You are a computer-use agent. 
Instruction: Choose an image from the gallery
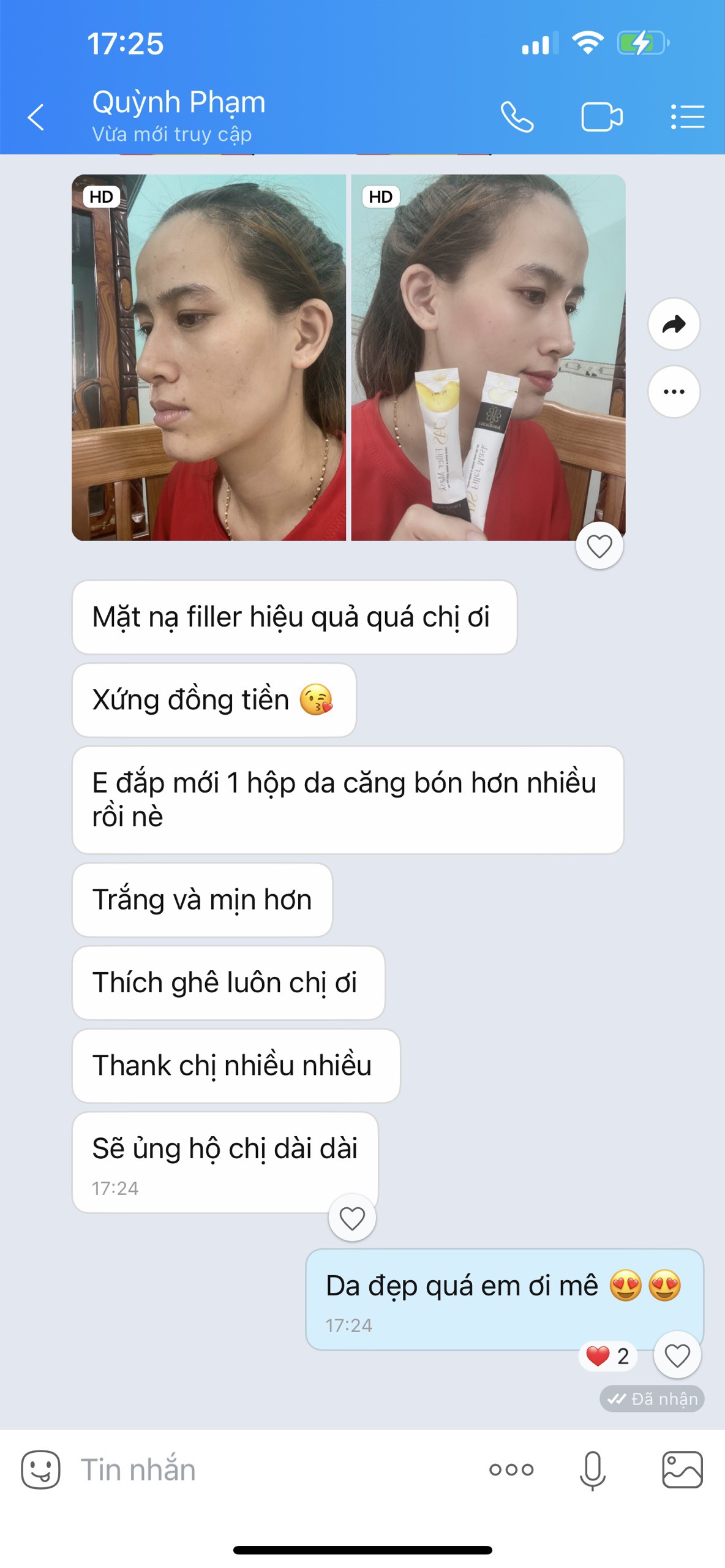coord(682,1469)
